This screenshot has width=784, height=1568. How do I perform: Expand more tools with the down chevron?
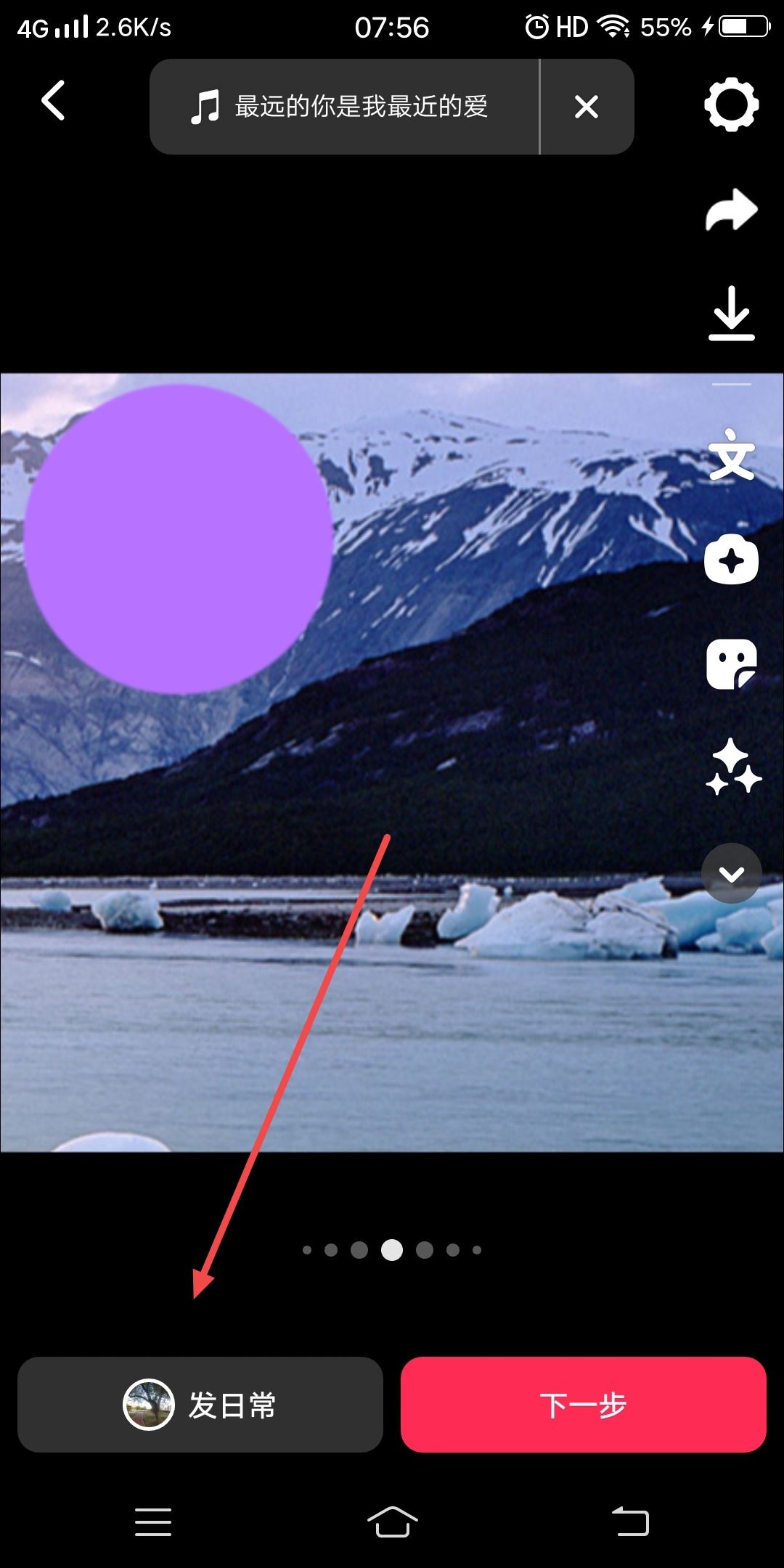point(731,873)
